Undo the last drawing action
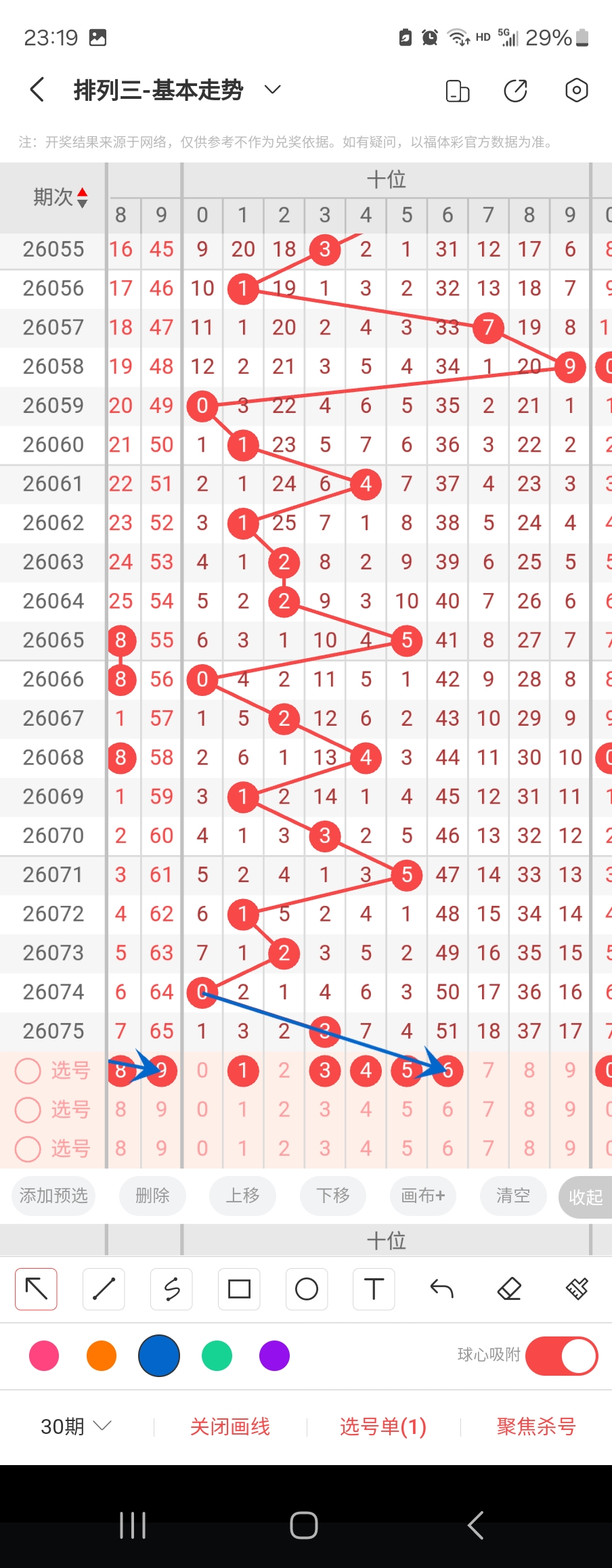Image resolution: width=612 pixels, height=1568 pixels. 441,1289
